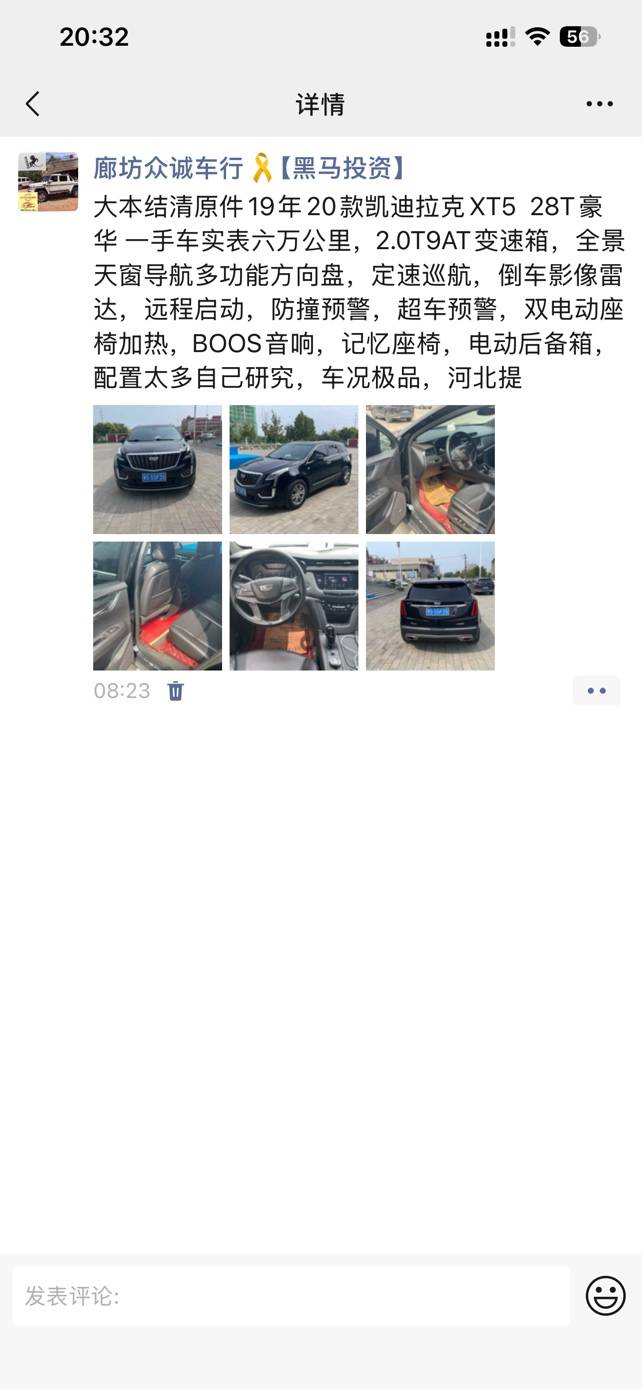
Task: Delete this post with the trash icon
Action: click(176, 691)
